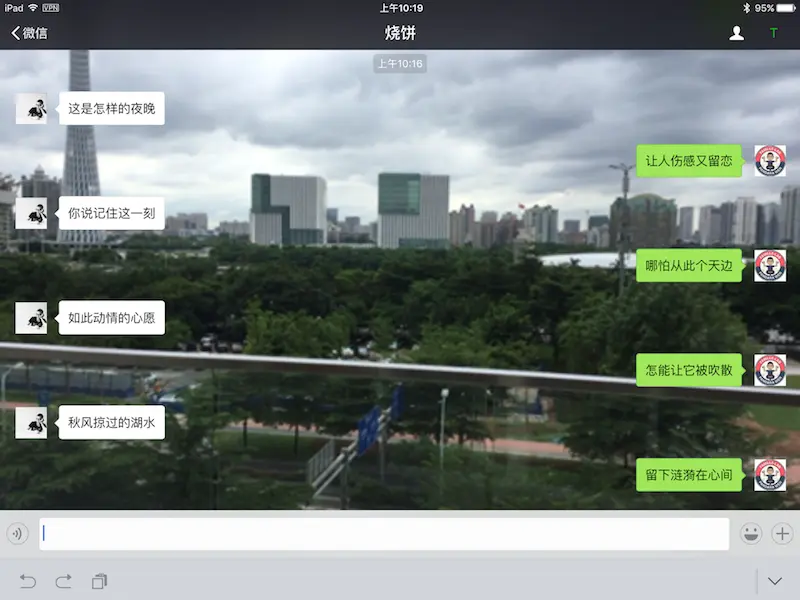Image resolution: width=800 pixels, height=600 pixels.
Task: Open chat info via profile icon
Action: 737,33
